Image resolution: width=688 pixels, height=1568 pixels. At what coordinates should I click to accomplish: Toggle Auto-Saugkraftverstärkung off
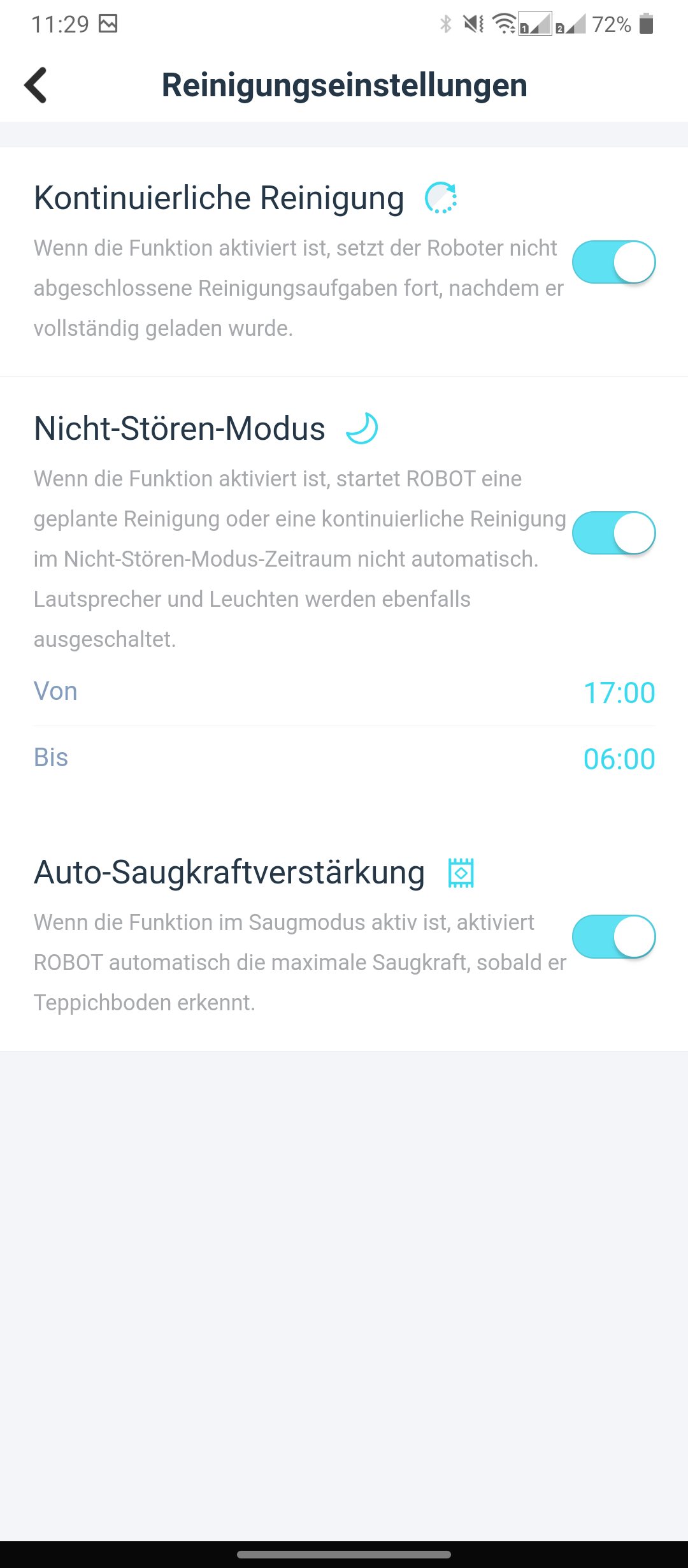(613, 937)
